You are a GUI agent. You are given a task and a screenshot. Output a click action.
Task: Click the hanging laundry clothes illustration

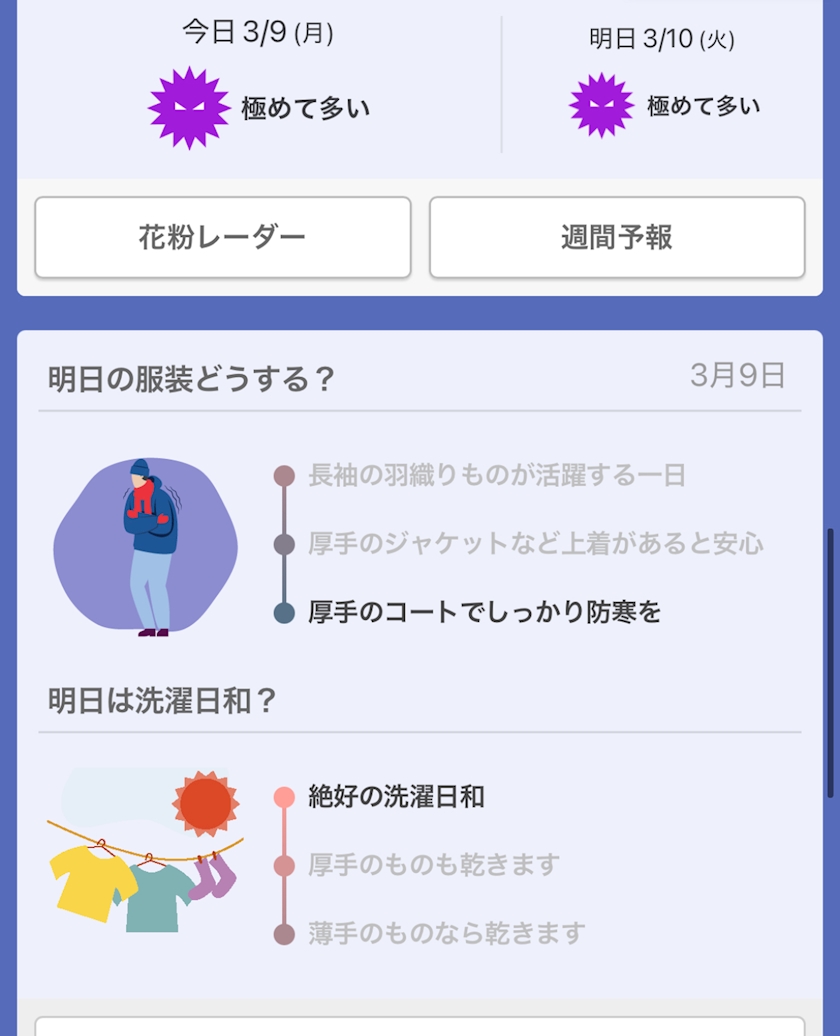tap(145, 870)
